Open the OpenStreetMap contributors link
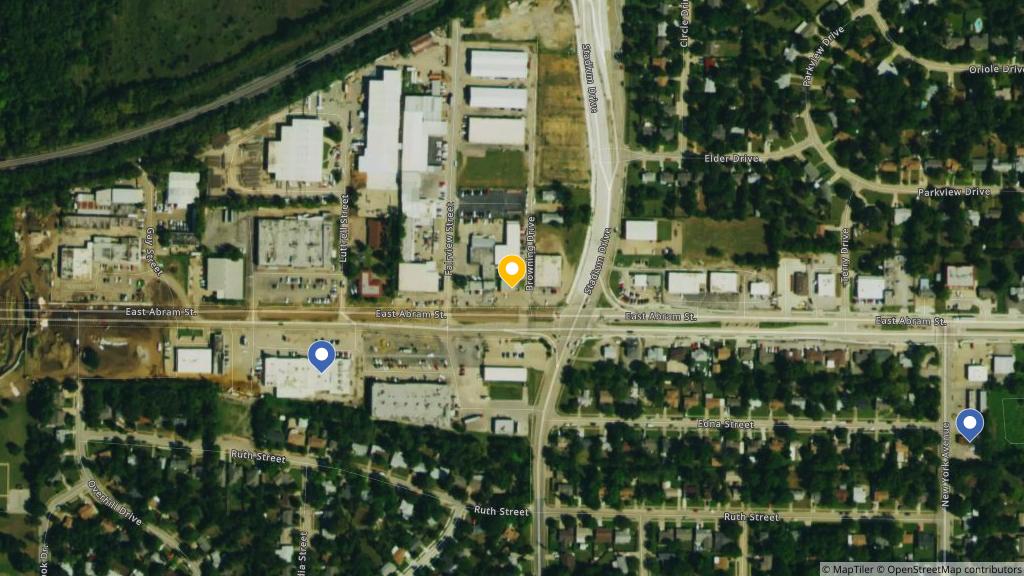Viewport: 1024px width, 576px height. tap(956, 569)
